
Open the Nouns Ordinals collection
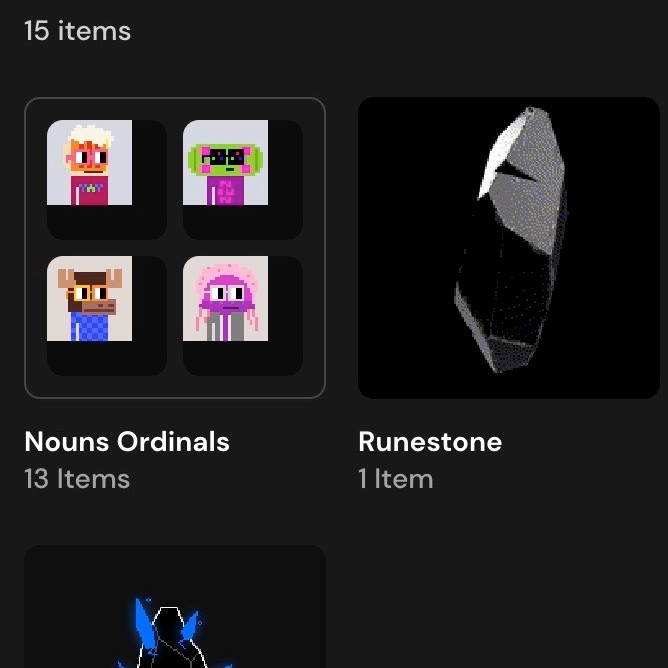(175, 248)
